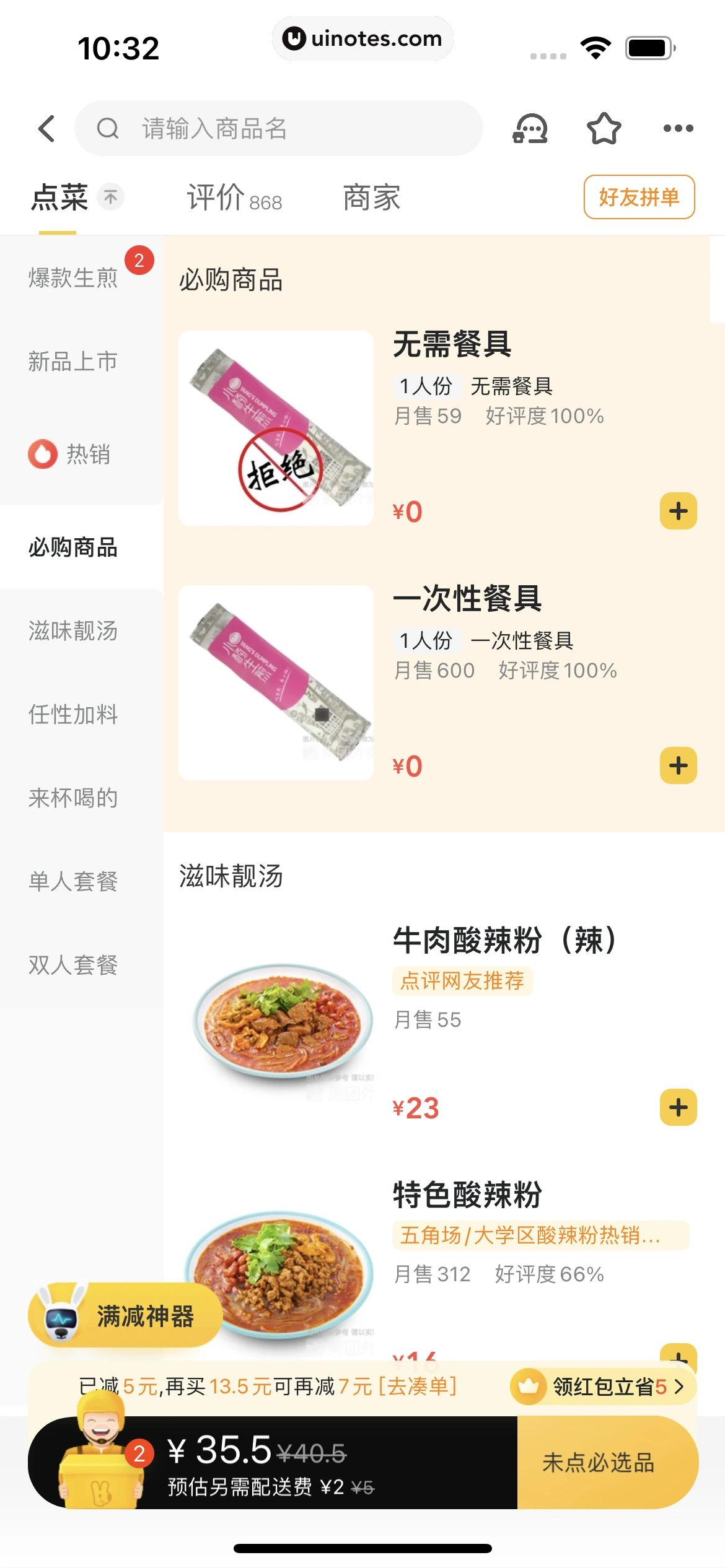Add 无需餐具 to cart with plus button
The height and width of the screenshot is (1568, 725).
[x=679, y=510]
